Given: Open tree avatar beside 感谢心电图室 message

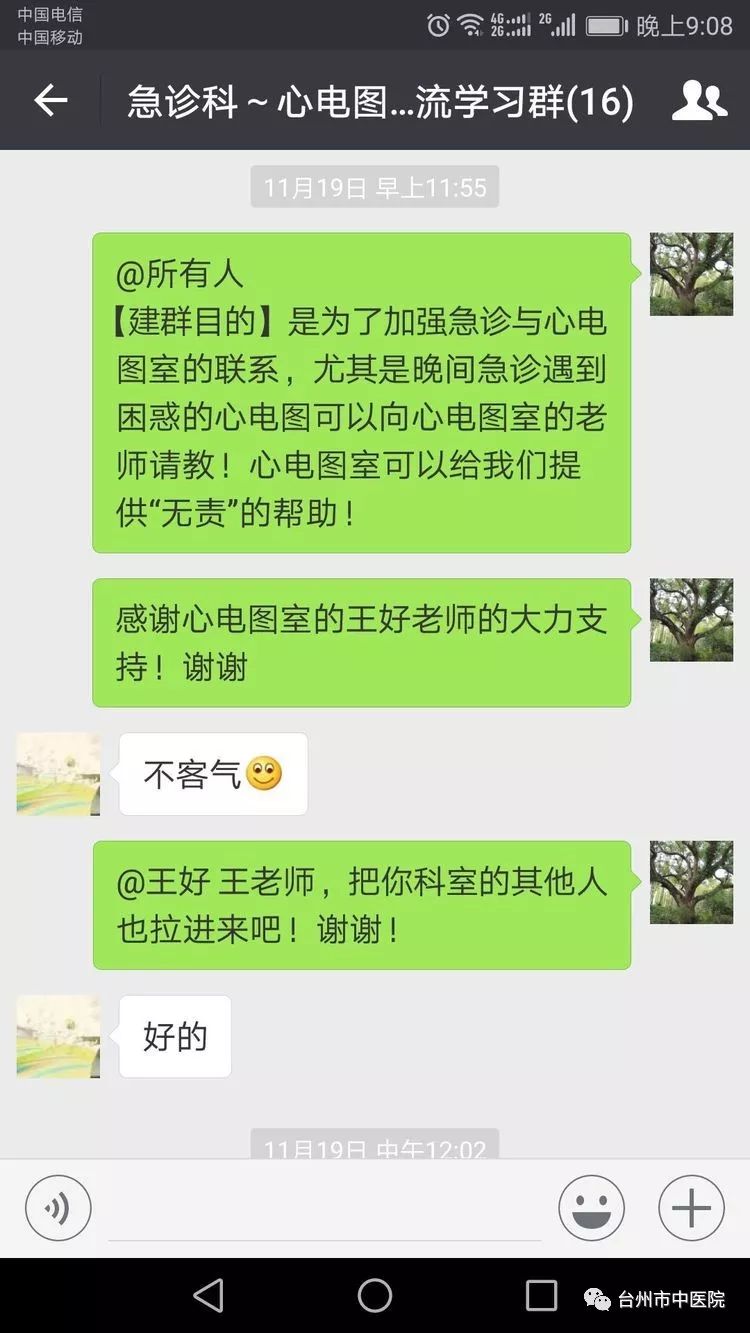Looking at the screenshot, I should [691, 620].
